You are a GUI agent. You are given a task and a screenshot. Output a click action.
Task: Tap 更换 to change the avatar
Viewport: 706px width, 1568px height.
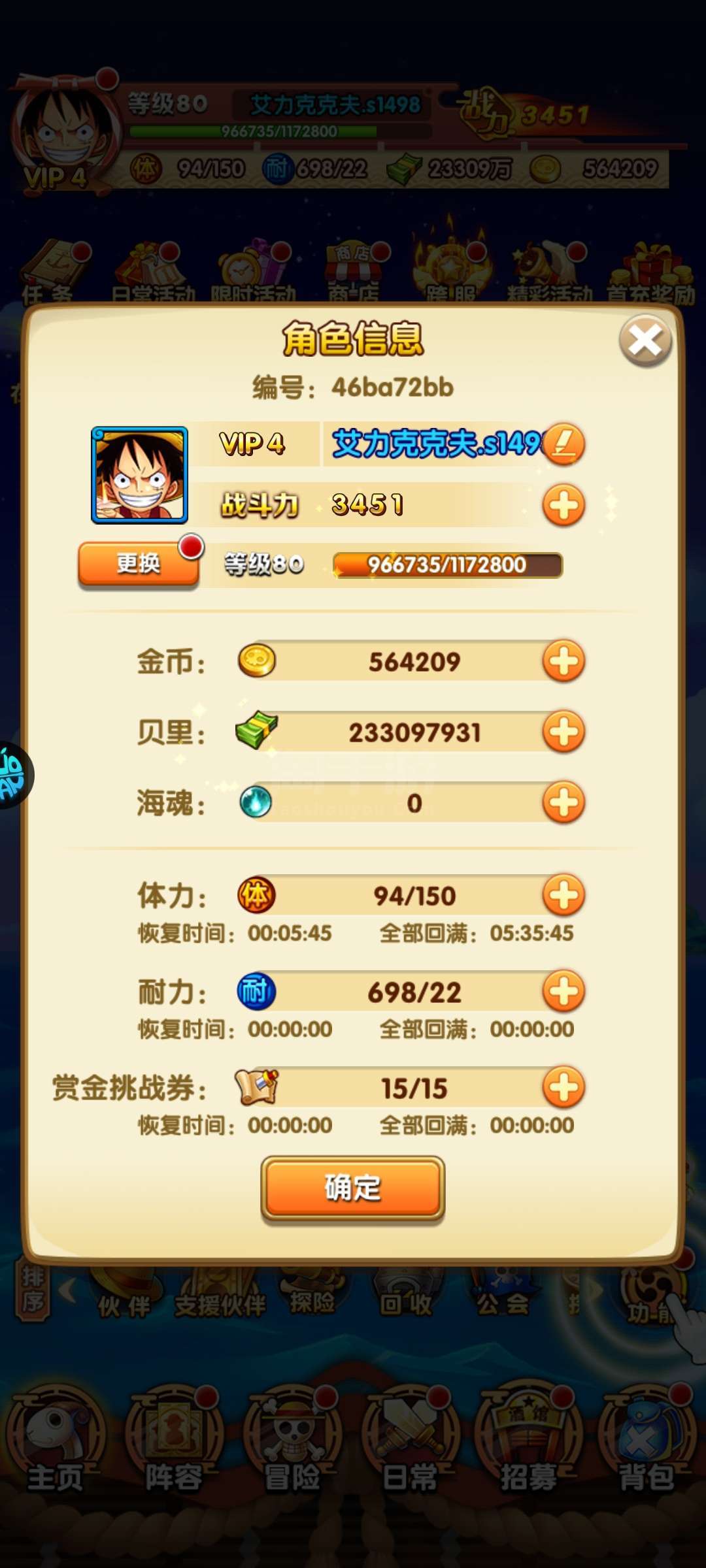coord(139,564)
